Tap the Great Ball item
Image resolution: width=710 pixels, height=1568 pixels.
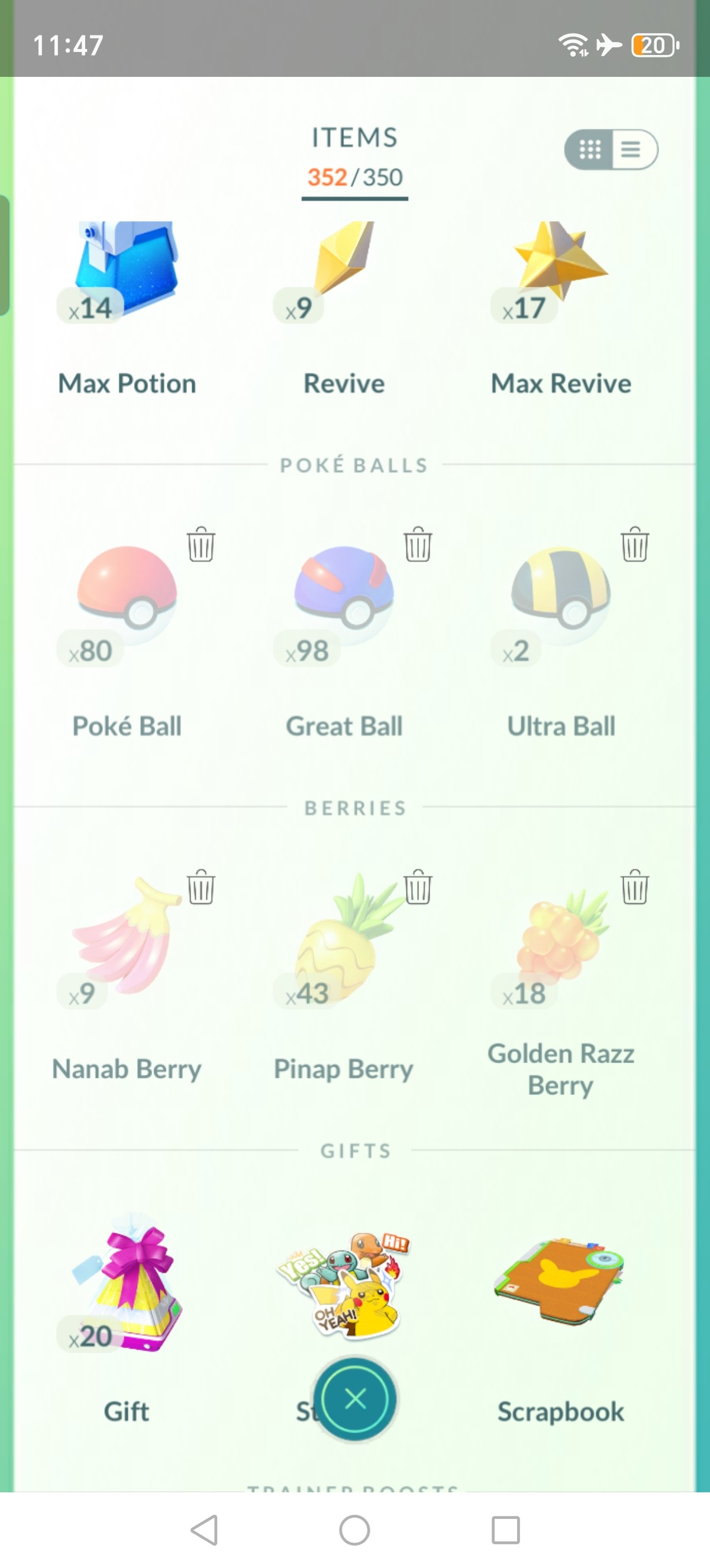tap(344, 633)
